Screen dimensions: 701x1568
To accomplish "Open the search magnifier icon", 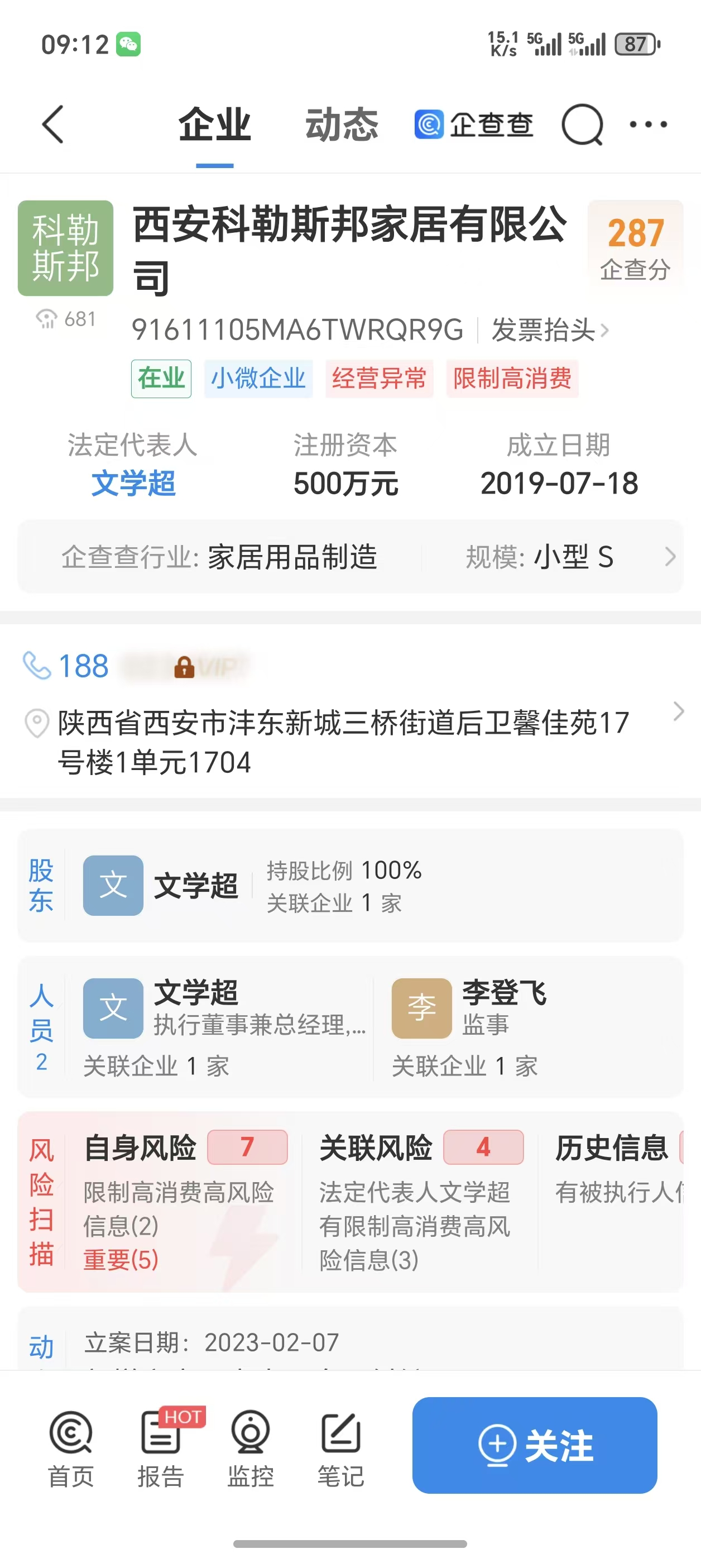I will click(582, 125).
